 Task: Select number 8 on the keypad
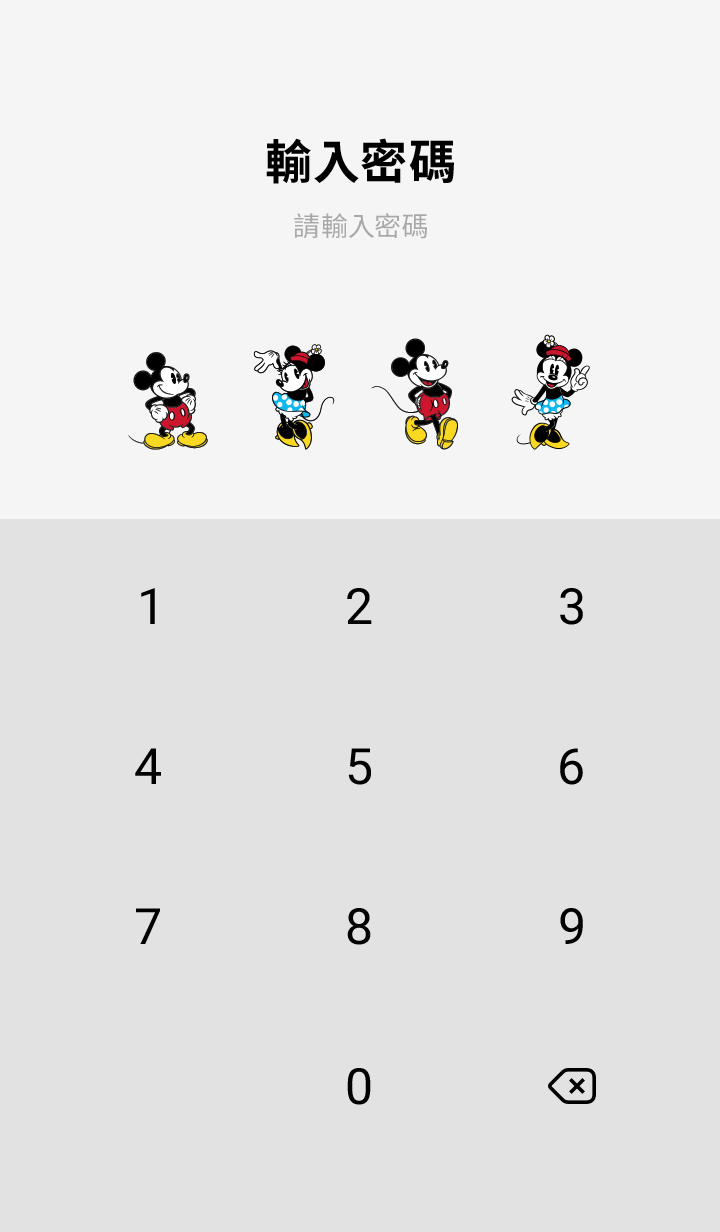[359, 927]
